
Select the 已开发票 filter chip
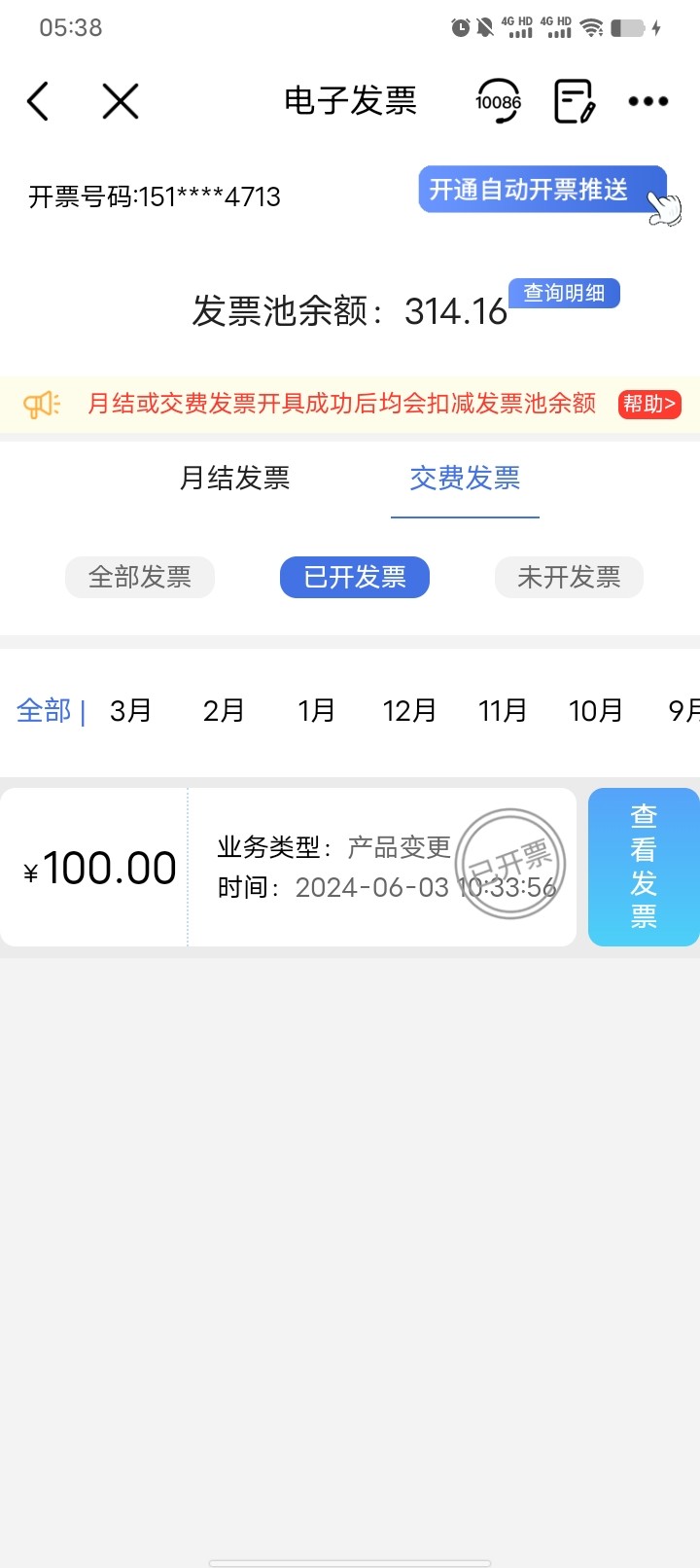click(x=355, y=577)
